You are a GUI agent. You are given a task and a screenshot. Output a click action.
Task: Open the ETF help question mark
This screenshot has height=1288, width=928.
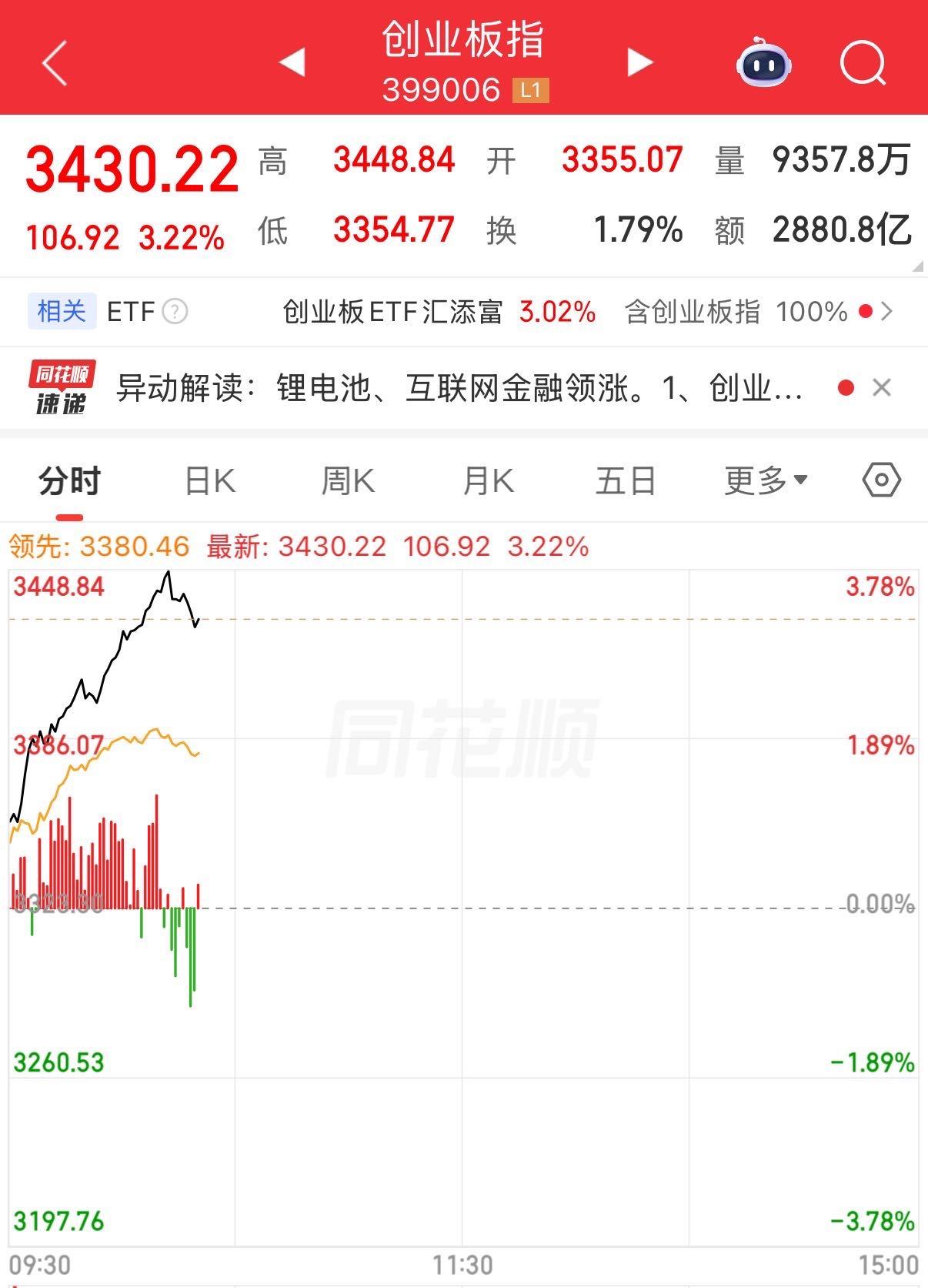tap(175, 312)
